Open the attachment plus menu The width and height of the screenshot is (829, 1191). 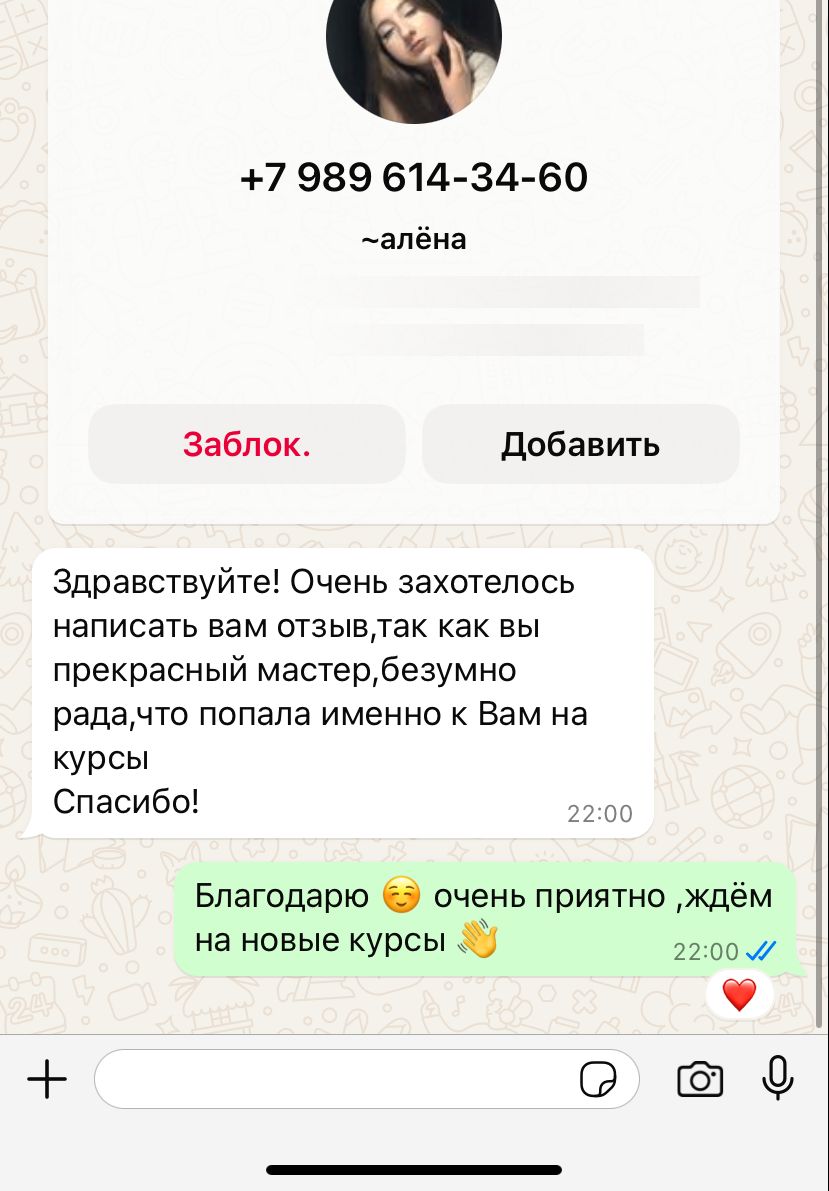[47, 1079]
